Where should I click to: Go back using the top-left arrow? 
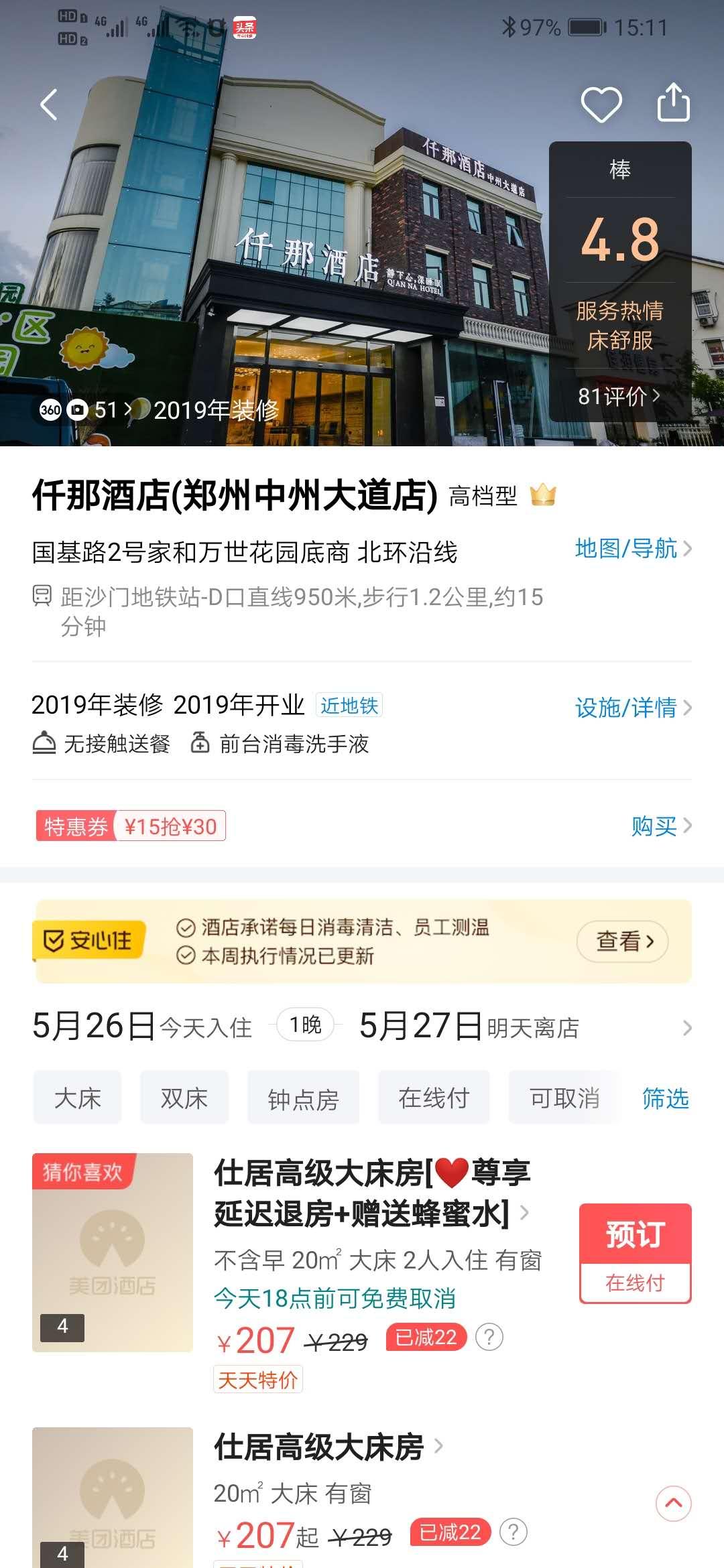(48, 105)
